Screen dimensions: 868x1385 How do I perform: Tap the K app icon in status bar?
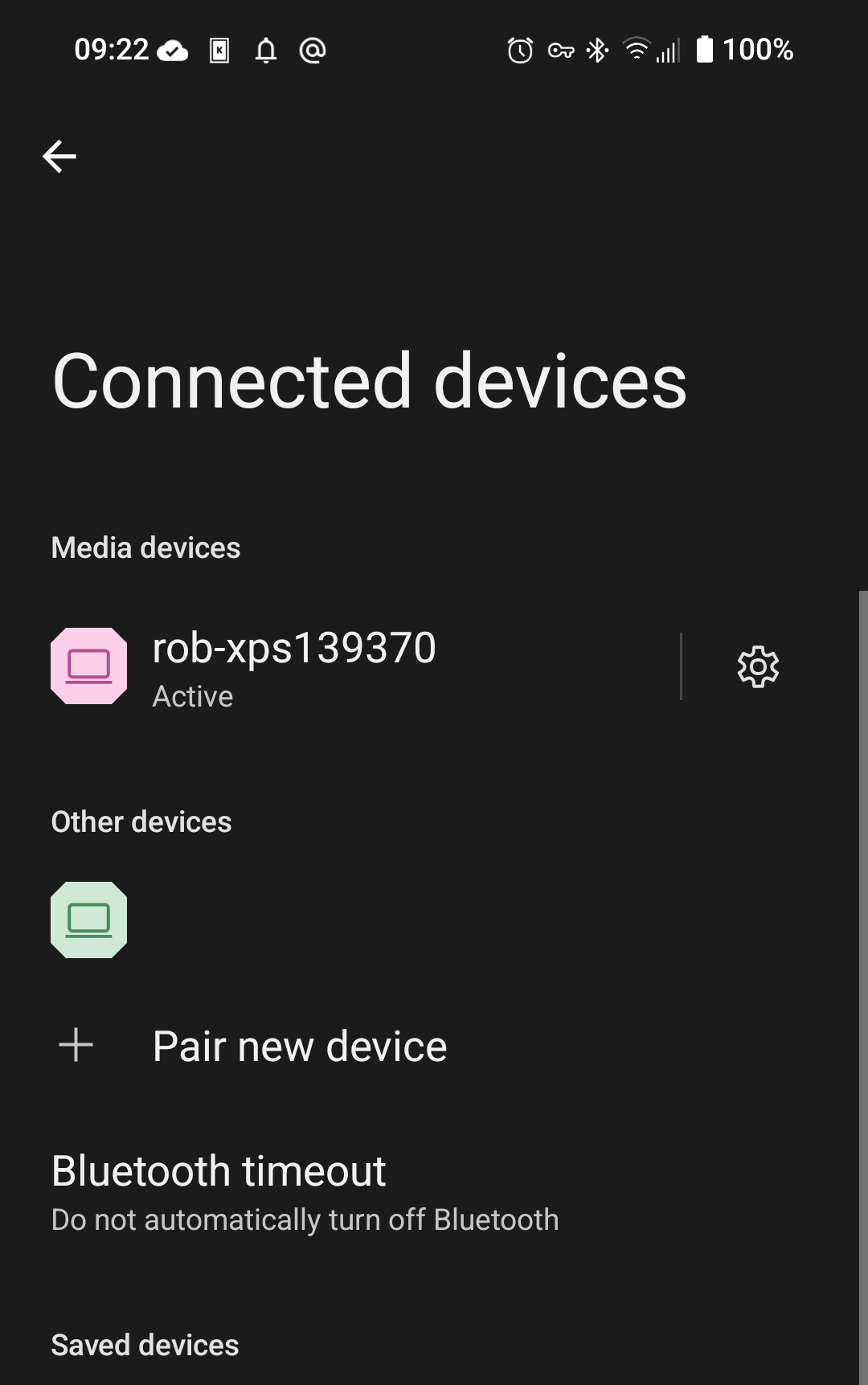pyautogui.click(x=218, y=50)
